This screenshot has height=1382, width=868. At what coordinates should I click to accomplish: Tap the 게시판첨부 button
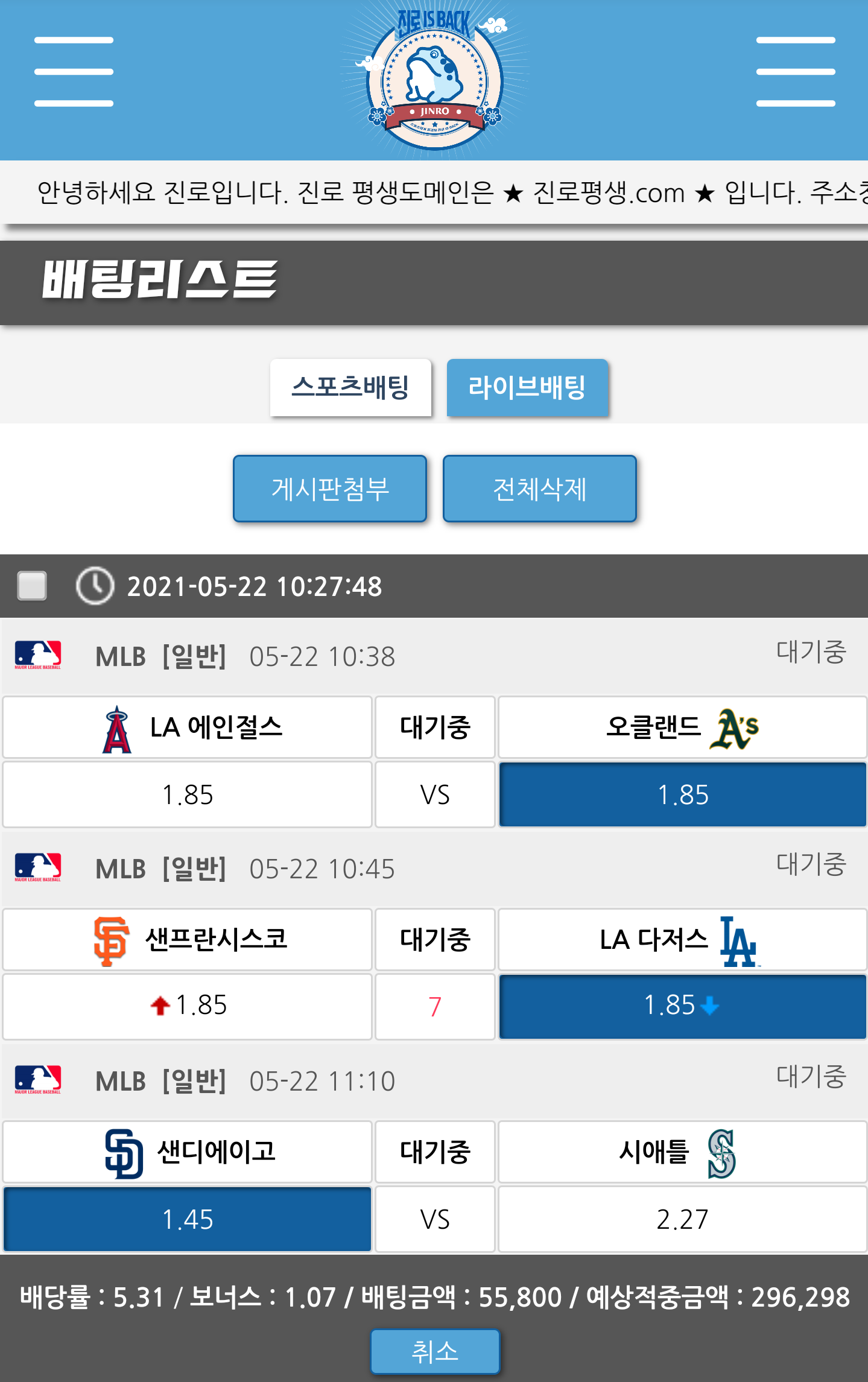click(x=330, y=489)
